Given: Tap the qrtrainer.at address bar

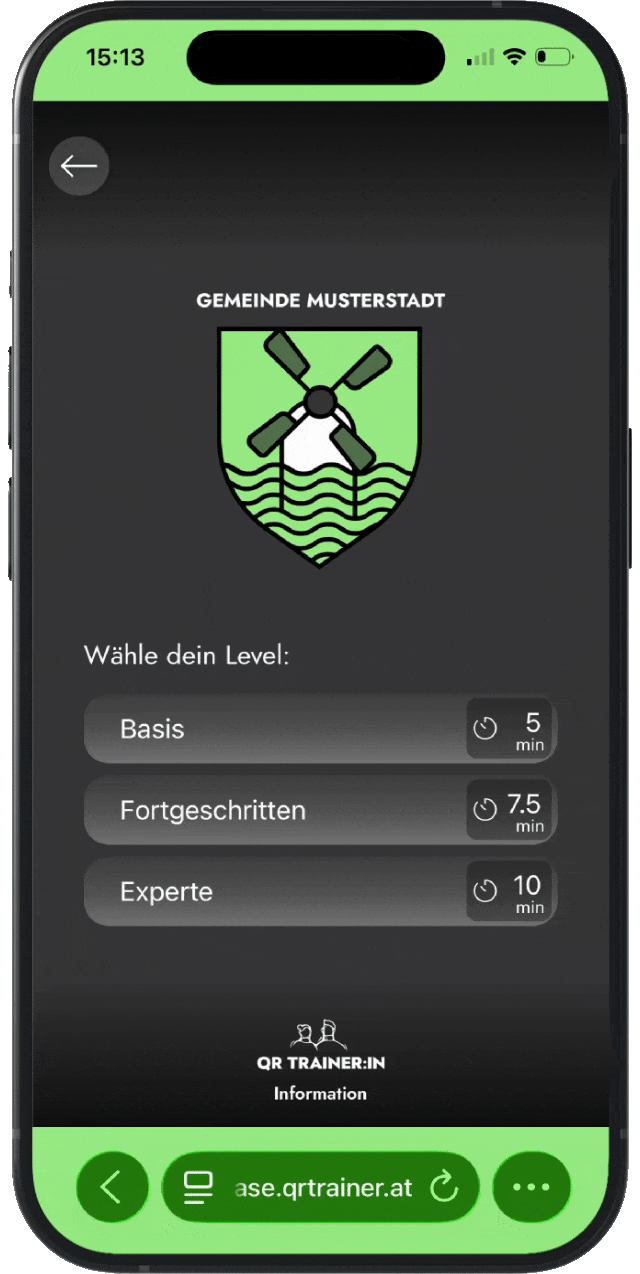Looking at the screenshot, I should pyautogui.click(x=322, y=1187).
